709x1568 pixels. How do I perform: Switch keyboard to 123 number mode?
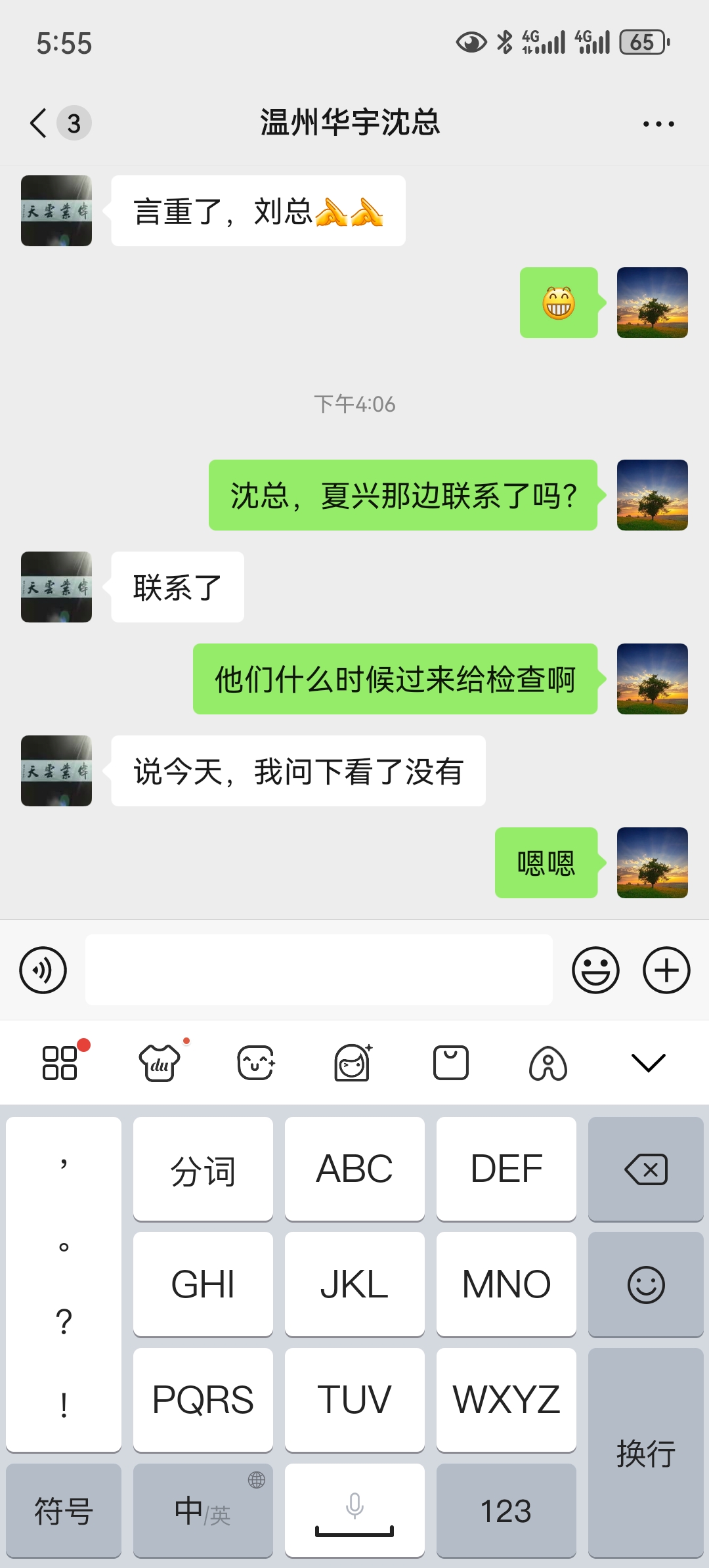506,1510
